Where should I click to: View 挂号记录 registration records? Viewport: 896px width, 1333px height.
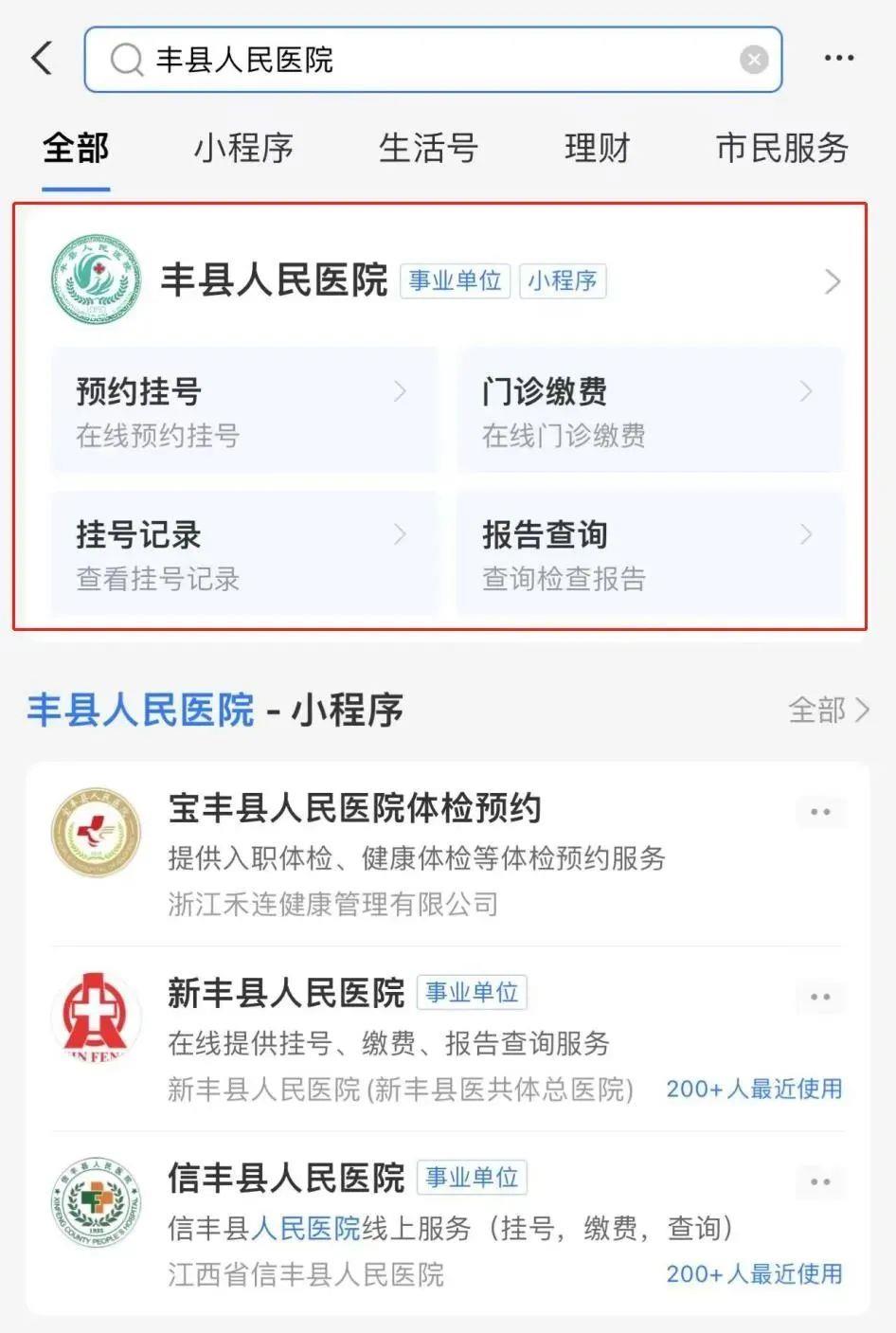point(243,554)
